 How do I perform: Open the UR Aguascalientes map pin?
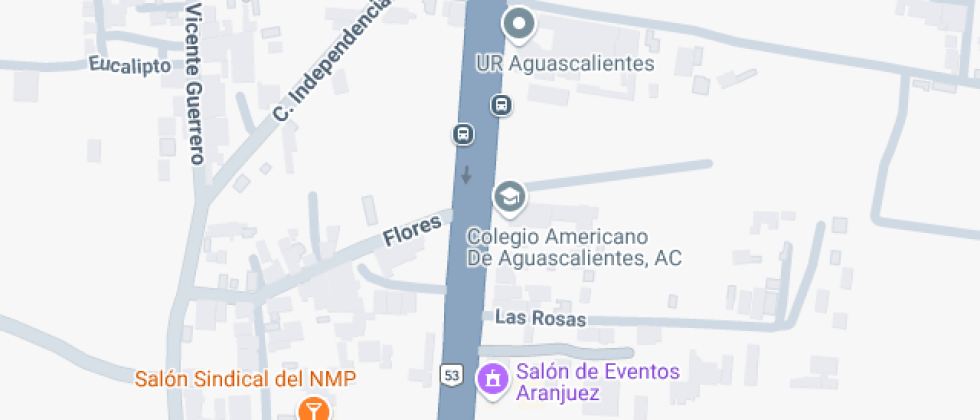point(518,25)
